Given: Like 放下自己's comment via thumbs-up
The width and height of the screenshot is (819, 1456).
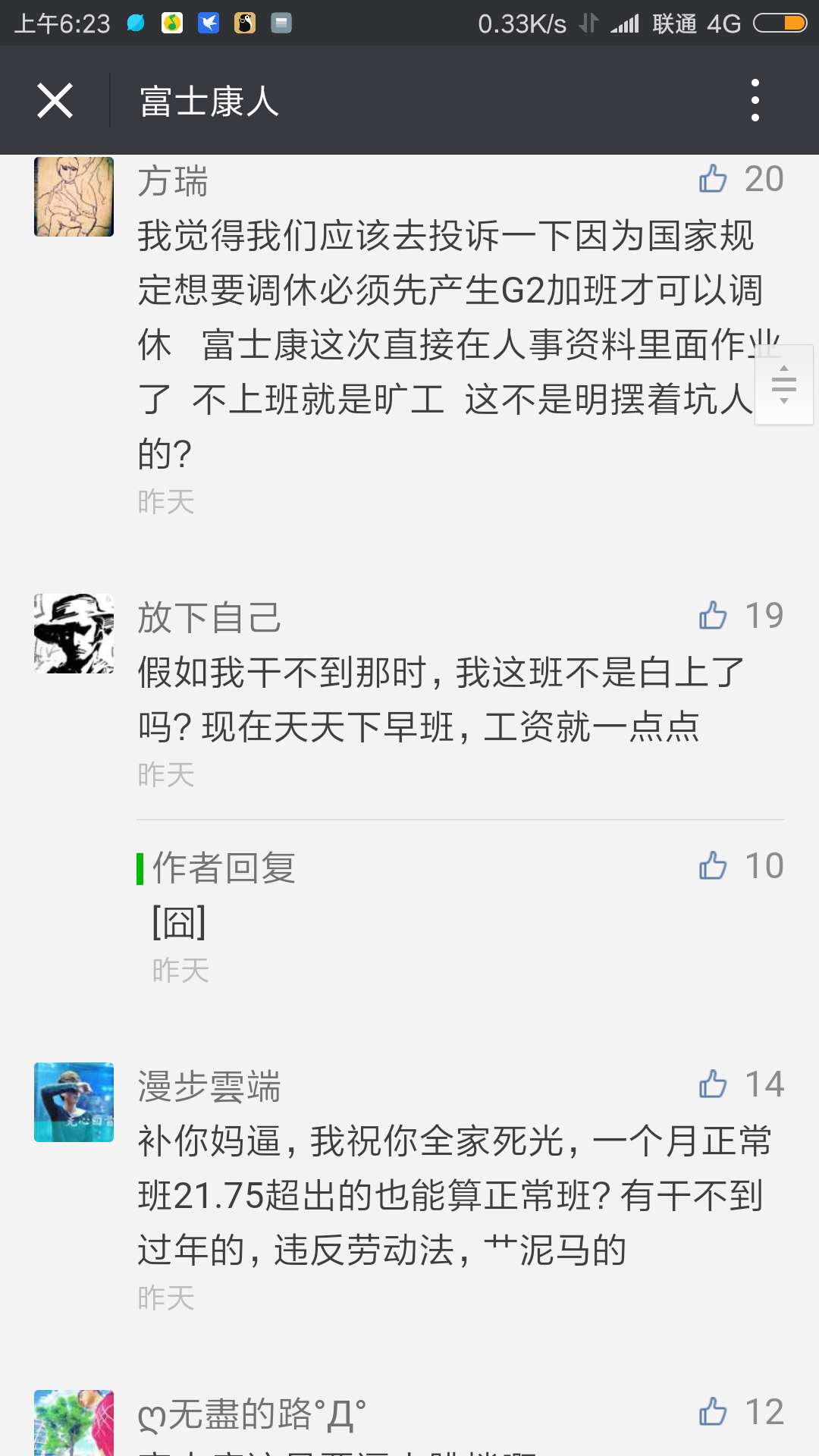Looking at the screenshot, I should click(x=713, y=617).
